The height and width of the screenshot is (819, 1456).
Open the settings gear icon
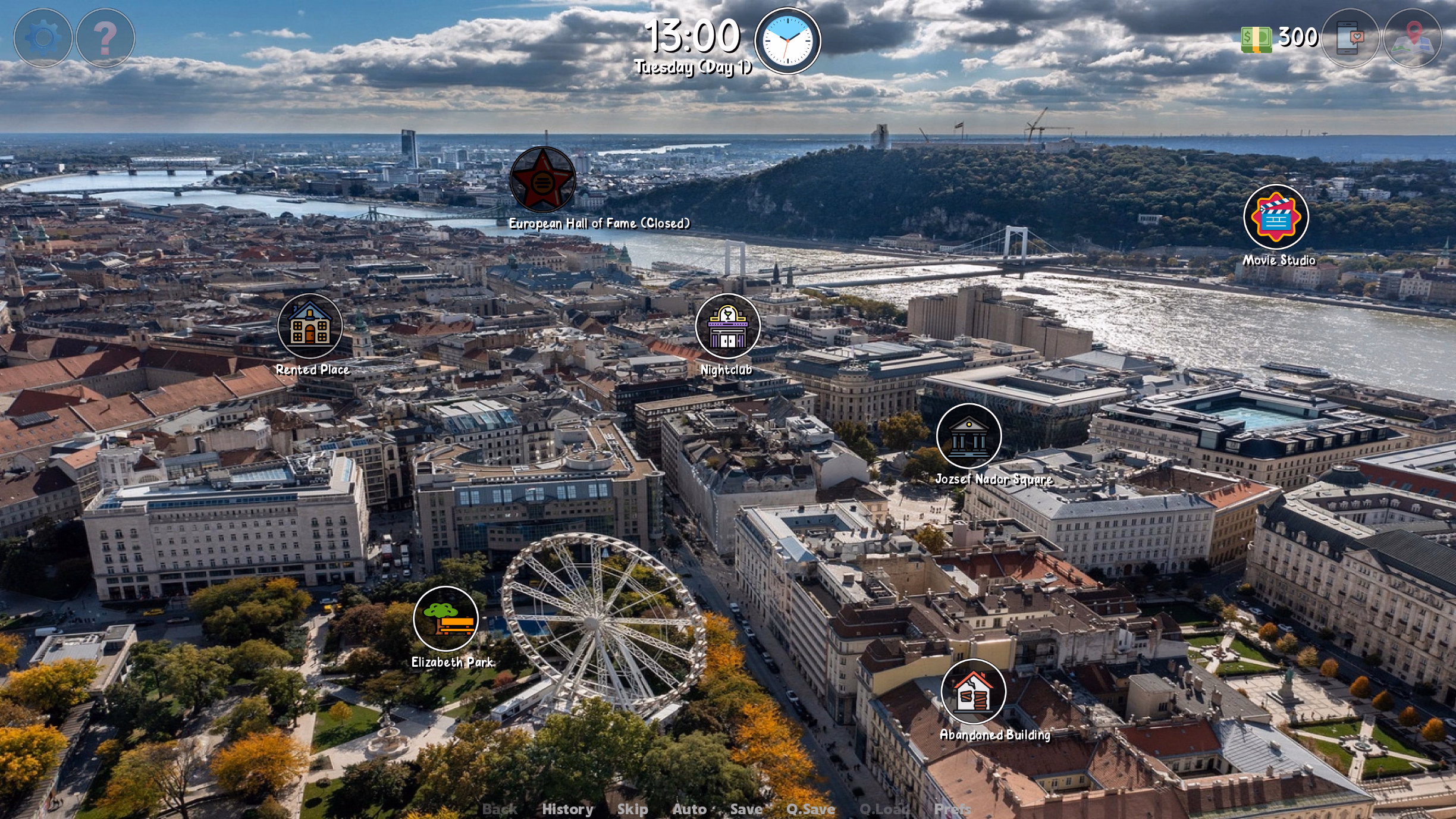(43, 38)
